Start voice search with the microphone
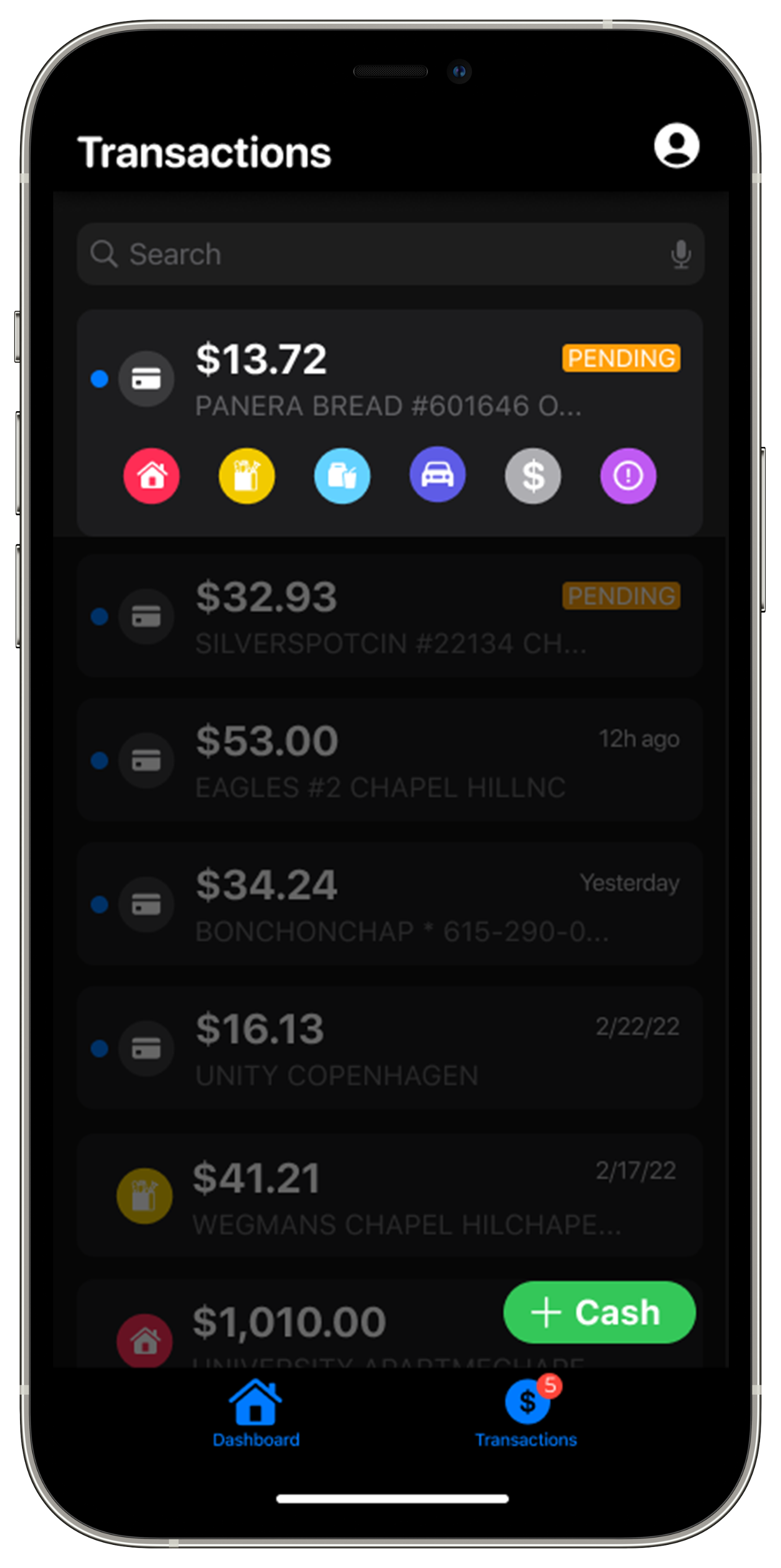The height and width of the screenshot is (1568, 781). [680, 254]
